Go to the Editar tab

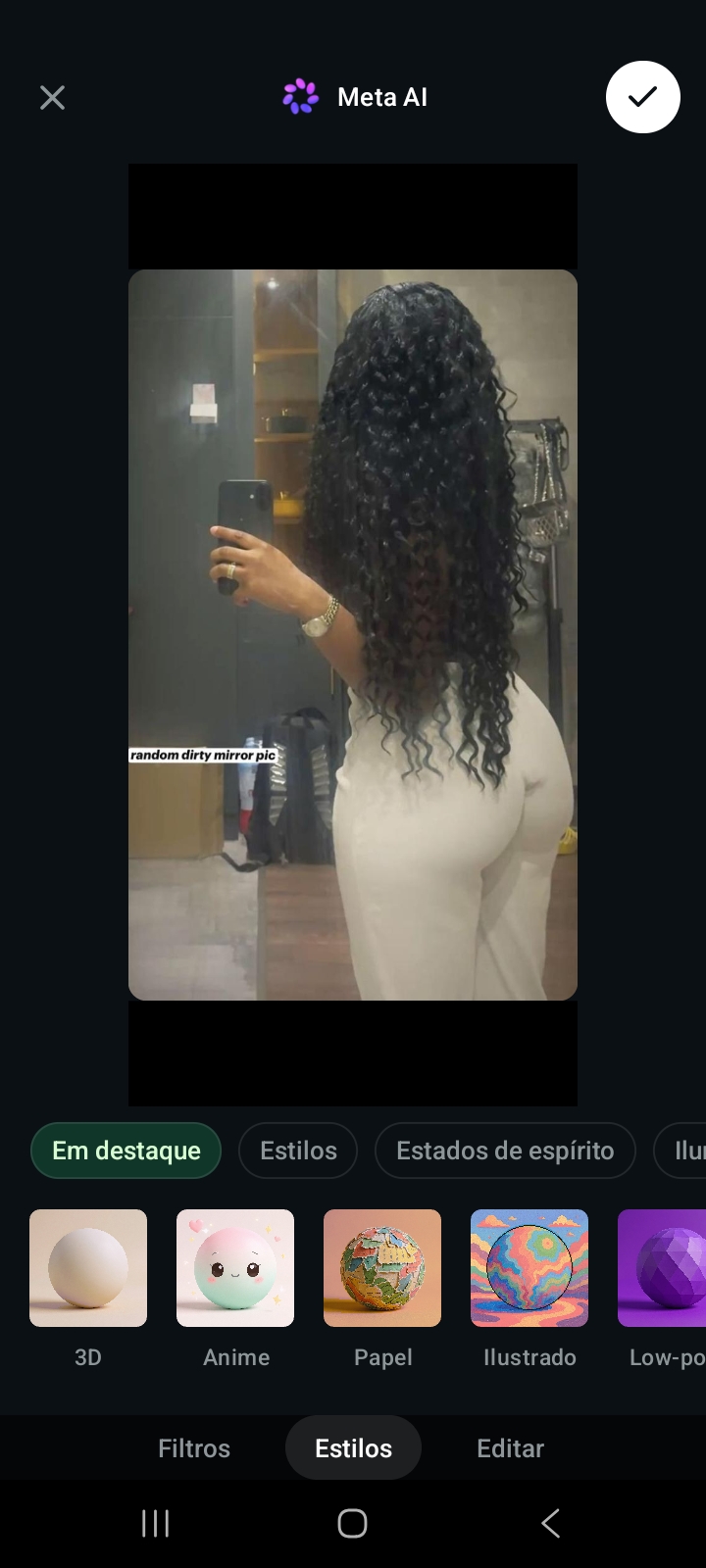pos(510,1448)
